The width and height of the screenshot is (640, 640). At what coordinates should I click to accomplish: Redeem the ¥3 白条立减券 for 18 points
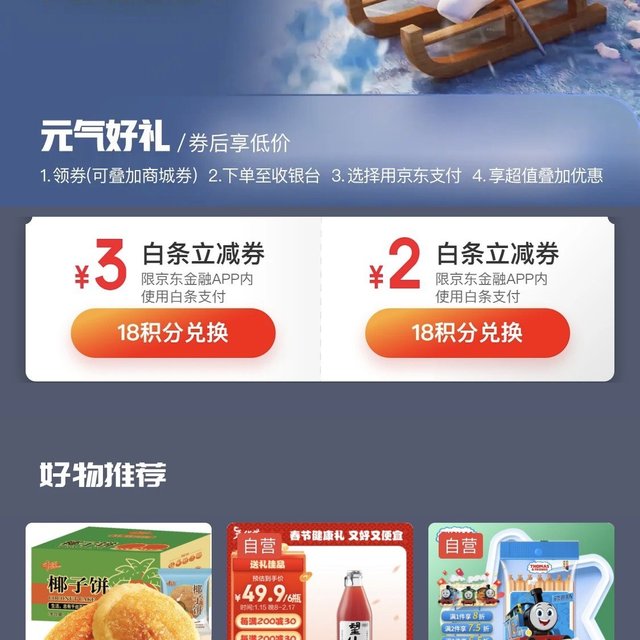[x=172, y=333]
